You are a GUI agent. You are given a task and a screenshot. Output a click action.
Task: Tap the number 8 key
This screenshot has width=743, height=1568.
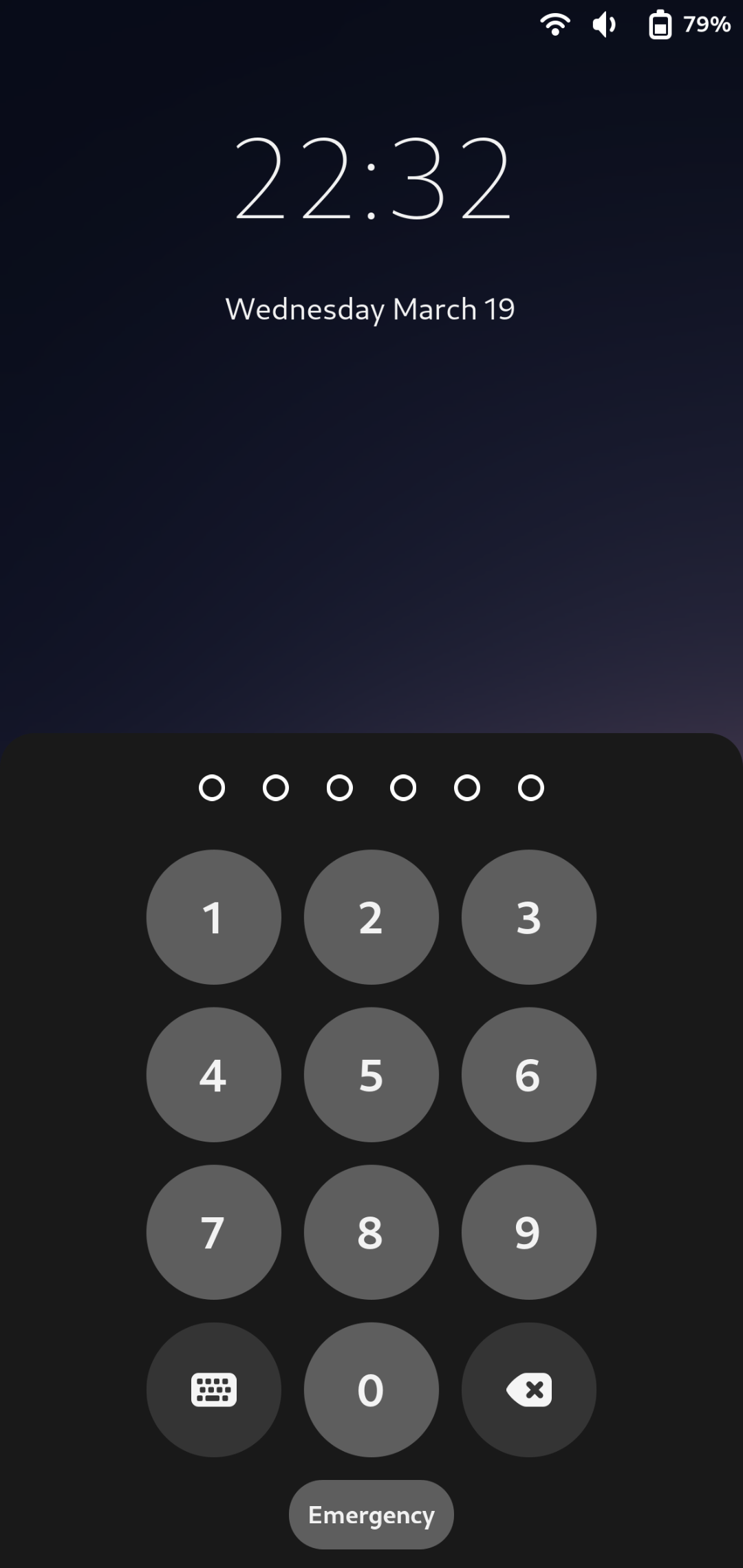tap(371, 1232)
